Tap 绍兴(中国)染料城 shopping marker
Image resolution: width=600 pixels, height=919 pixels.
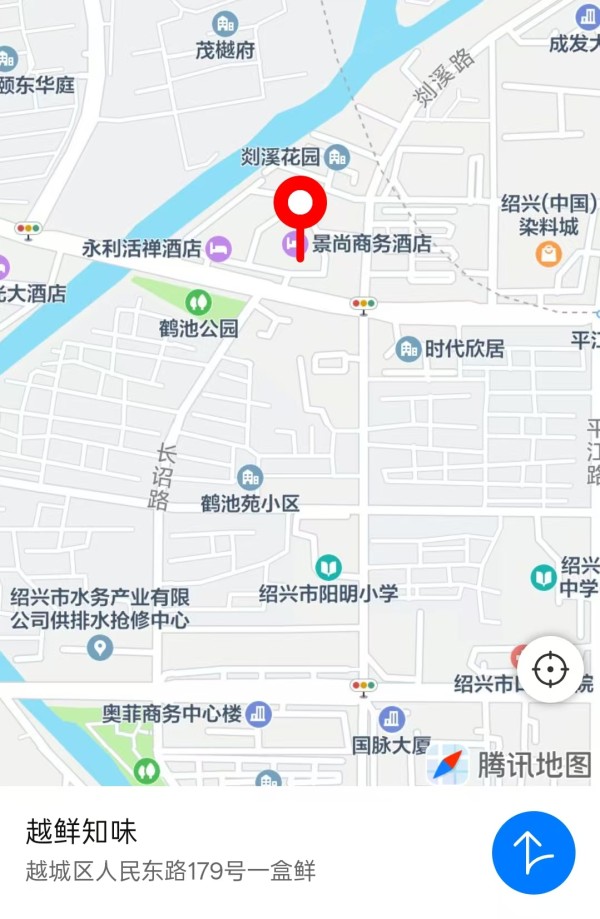548,254
